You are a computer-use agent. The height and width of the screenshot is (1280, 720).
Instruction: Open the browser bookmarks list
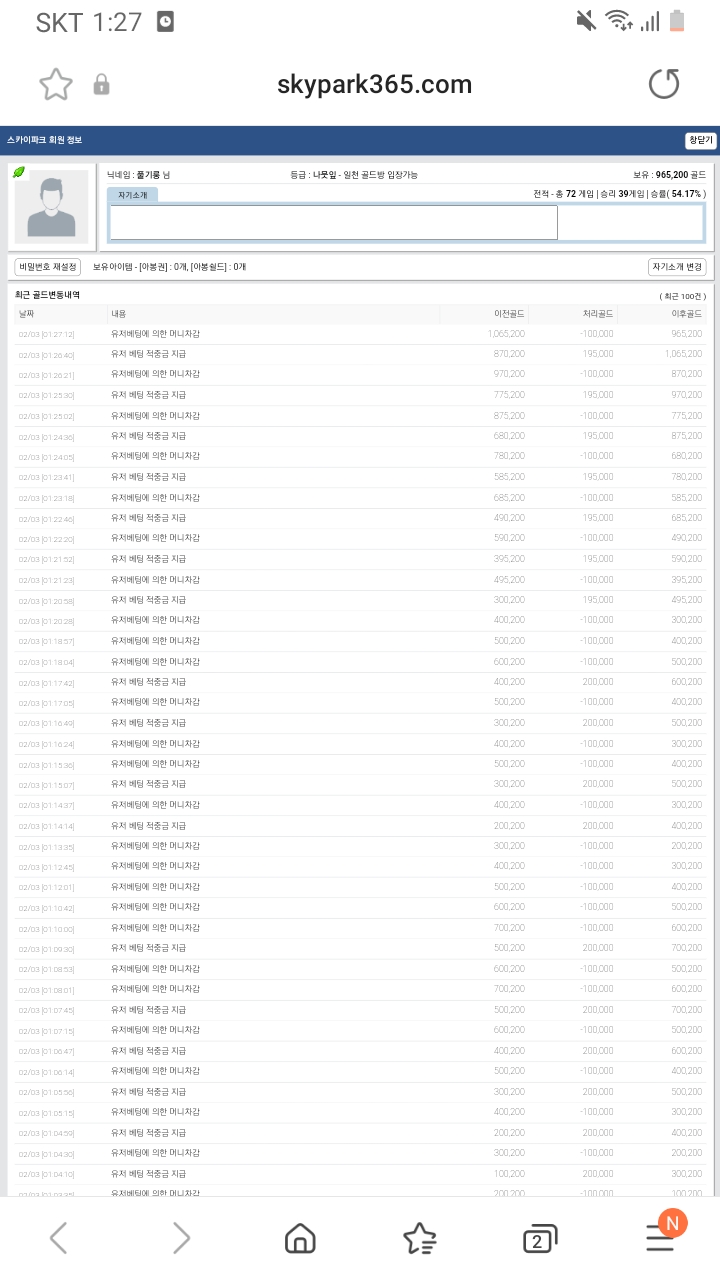pos(420,1239)
